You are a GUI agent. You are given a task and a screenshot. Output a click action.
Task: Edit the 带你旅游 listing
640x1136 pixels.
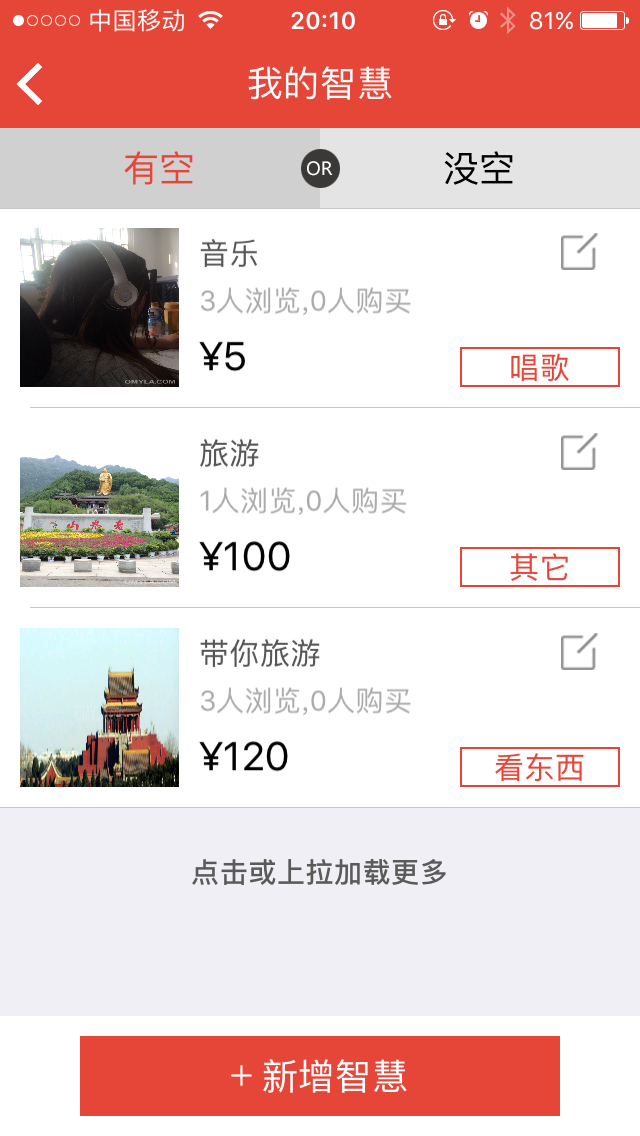click(578, 652)
